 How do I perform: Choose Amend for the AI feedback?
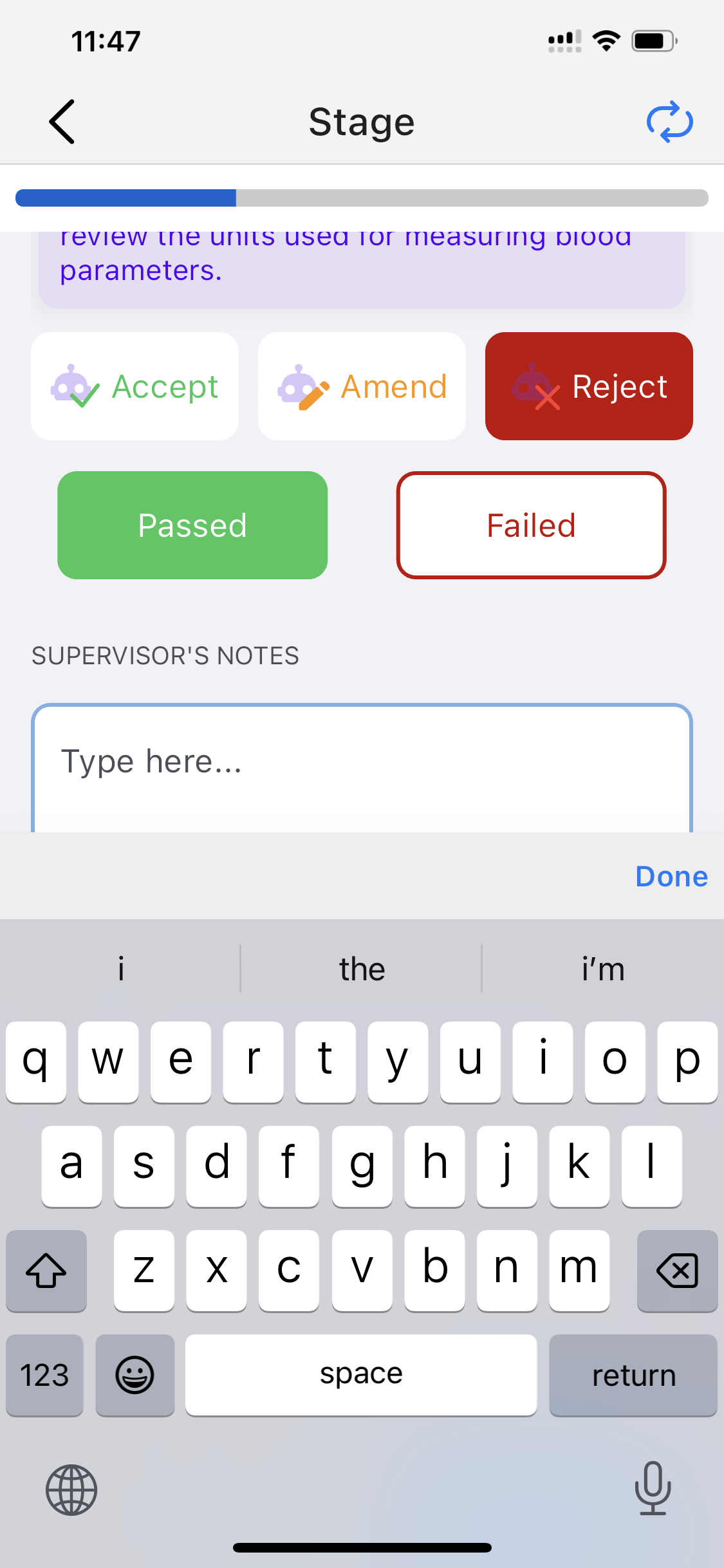(362, 386)
